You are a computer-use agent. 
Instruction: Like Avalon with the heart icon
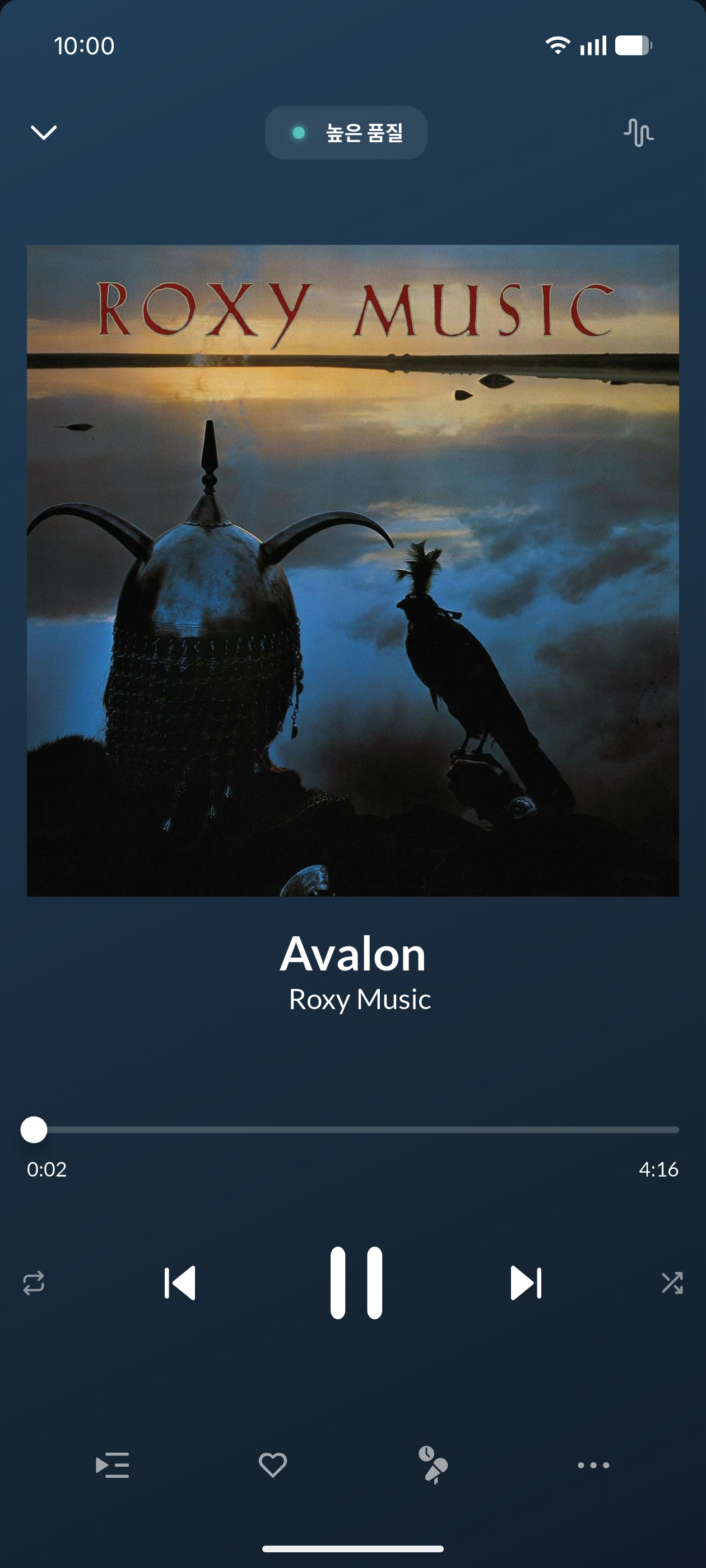(272, 1465)
